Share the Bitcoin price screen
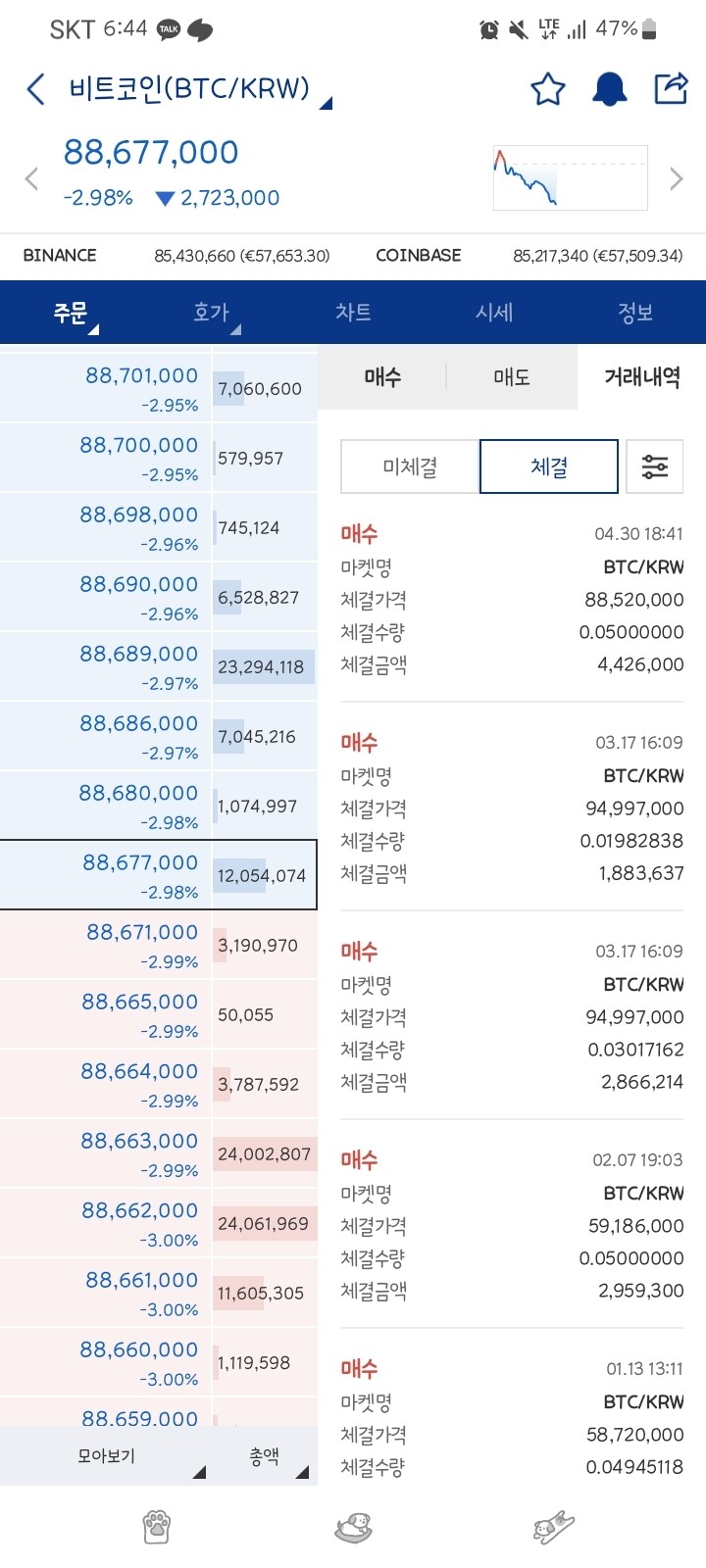Viewport: 706px width, 1568px height. pyautogui.click(x=672, y=88)
